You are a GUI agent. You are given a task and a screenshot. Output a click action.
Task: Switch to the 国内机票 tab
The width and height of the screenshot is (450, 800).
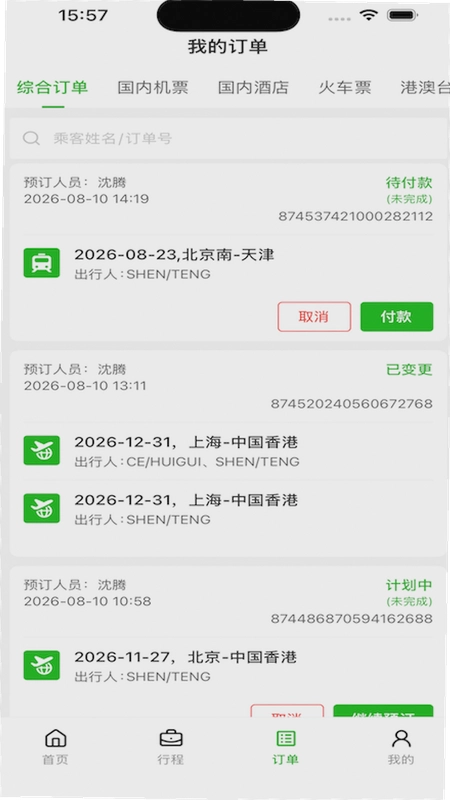153,88
